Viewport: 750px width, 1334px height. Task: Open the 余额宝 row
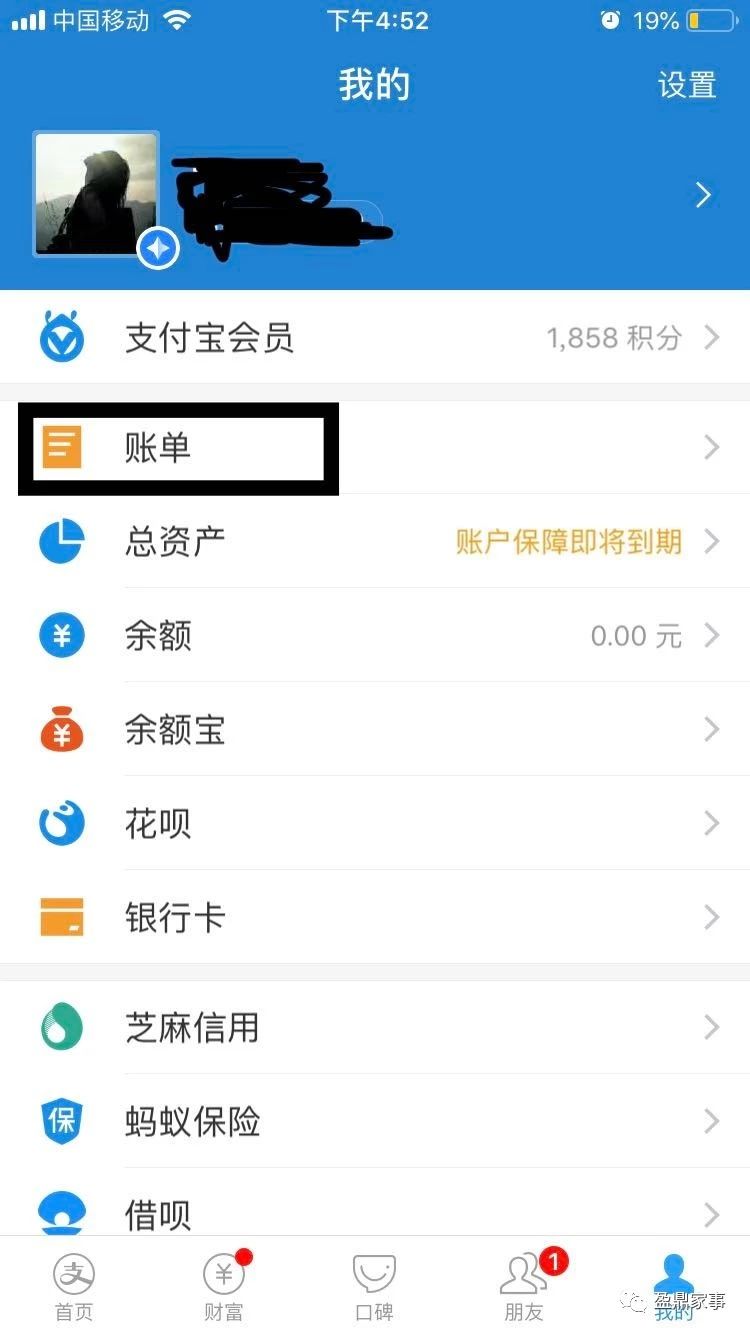click(x=375, y=730)
